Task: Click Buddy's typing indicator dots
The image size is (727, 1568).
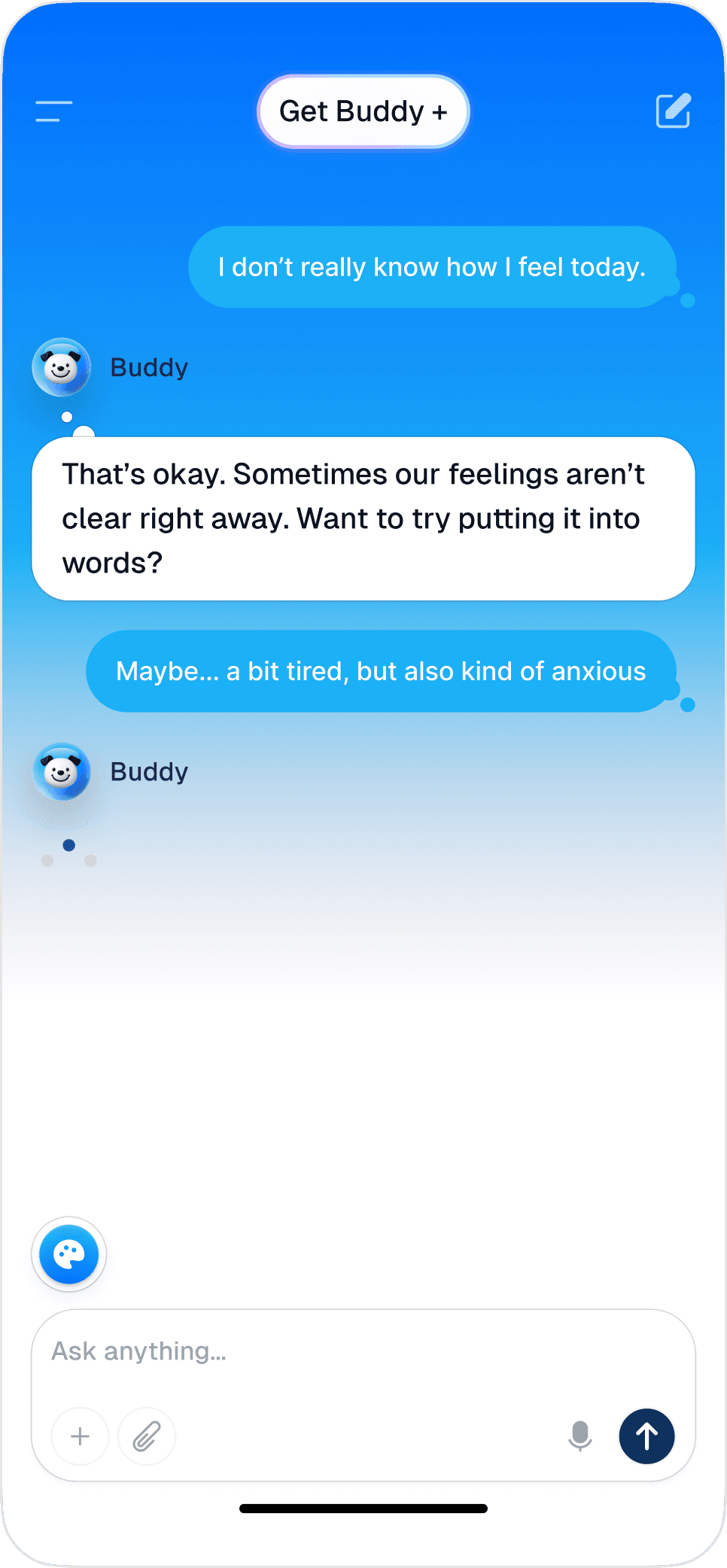Action: (x=69, y=849)
